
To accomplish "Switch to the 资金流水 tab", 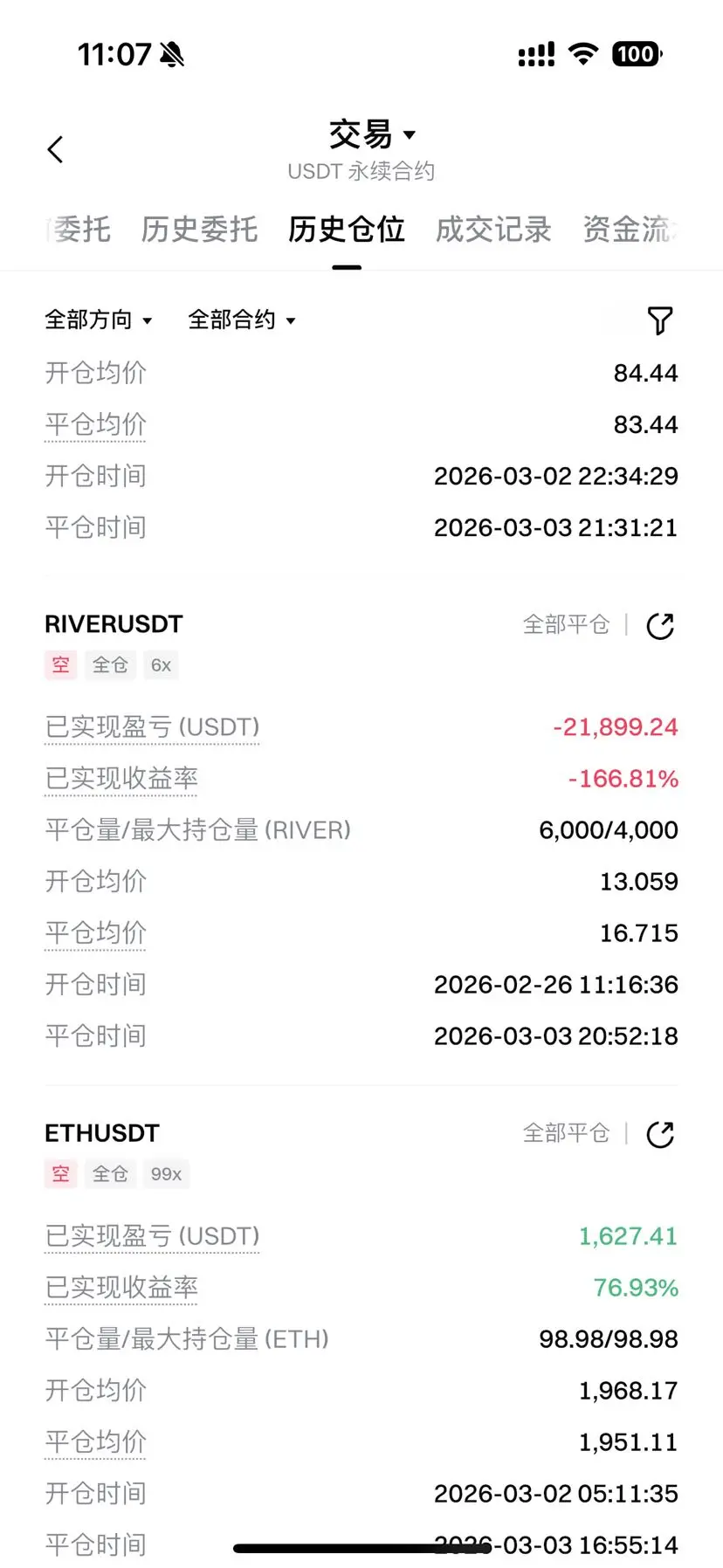I will point(630,230).
